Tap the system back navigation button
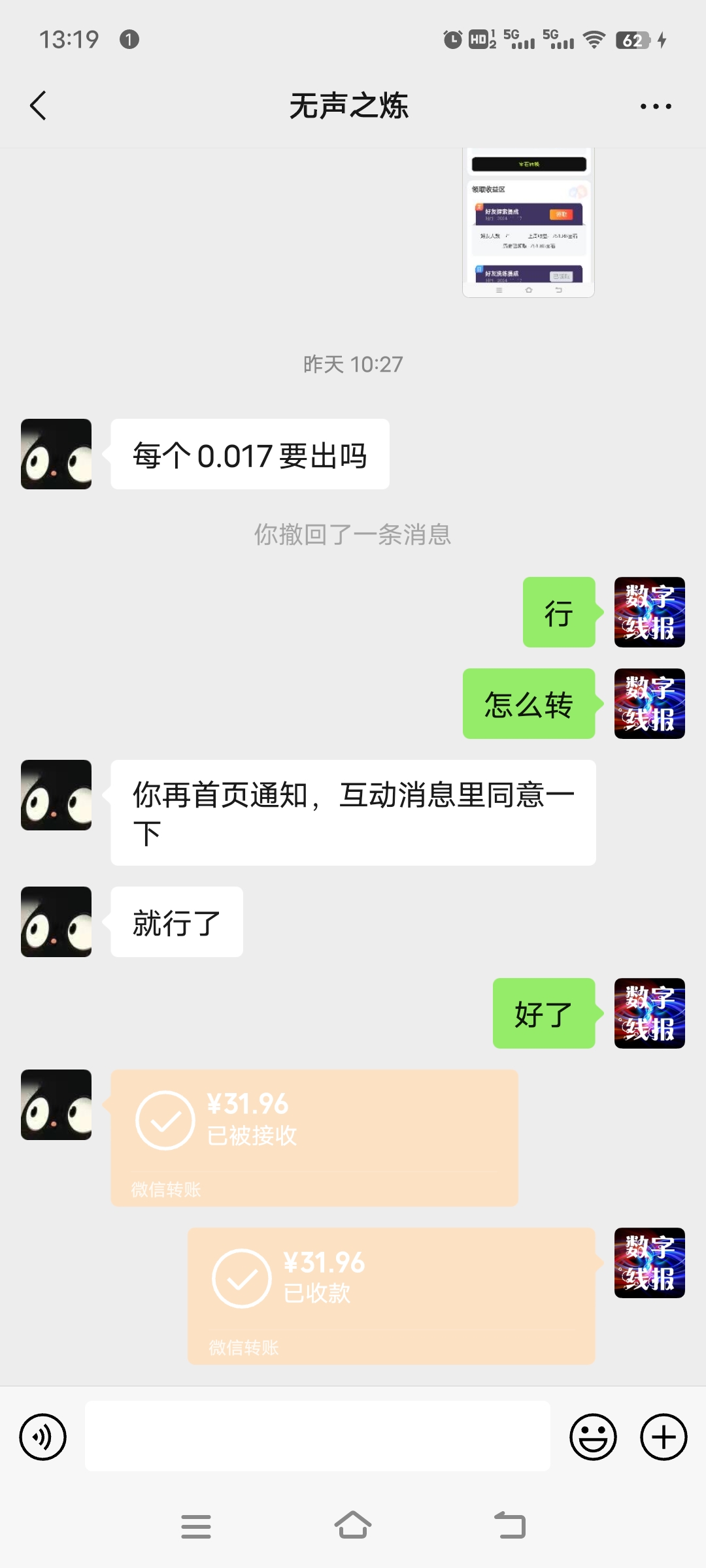 pos(510,1526)
